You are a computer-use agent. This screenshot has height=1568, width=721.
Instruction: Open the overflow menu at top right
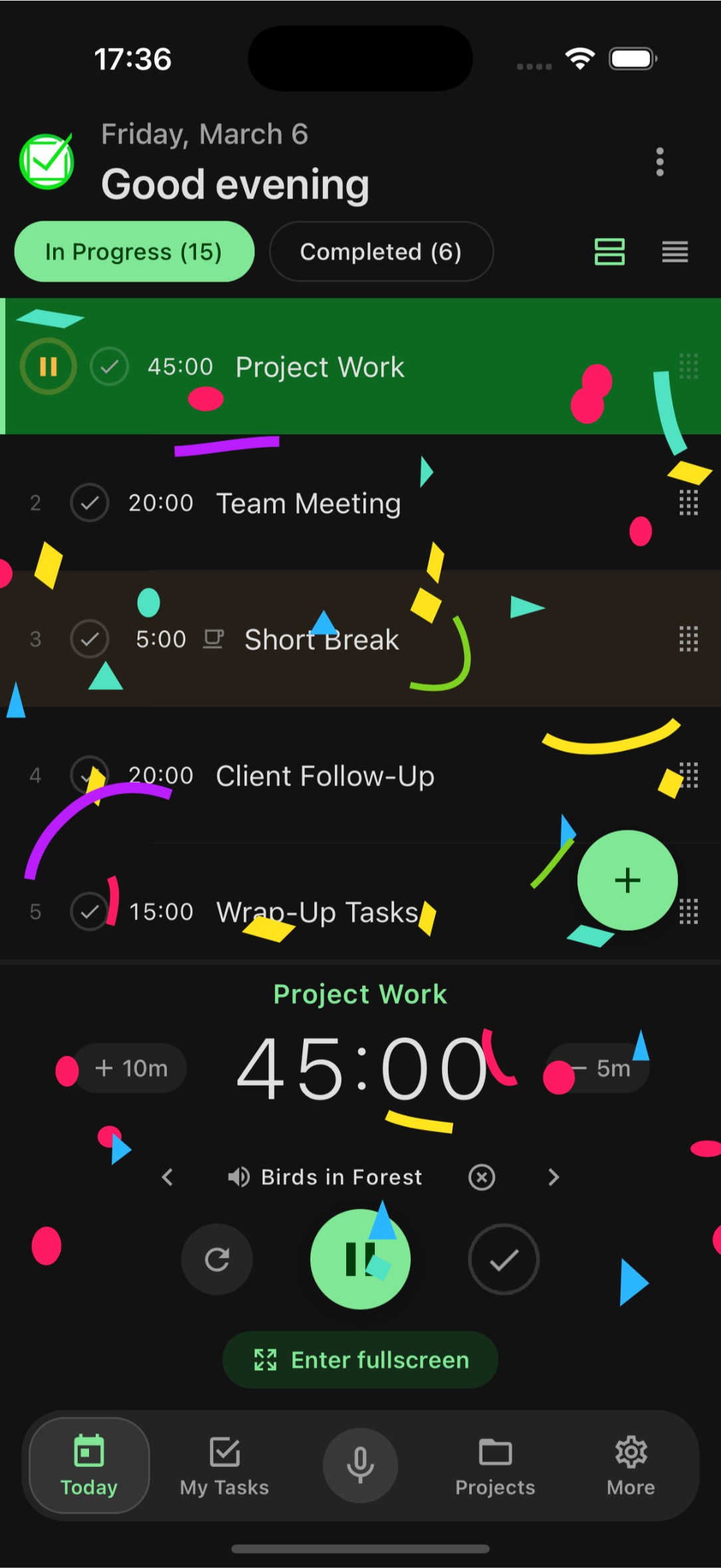tap(659, 161)
